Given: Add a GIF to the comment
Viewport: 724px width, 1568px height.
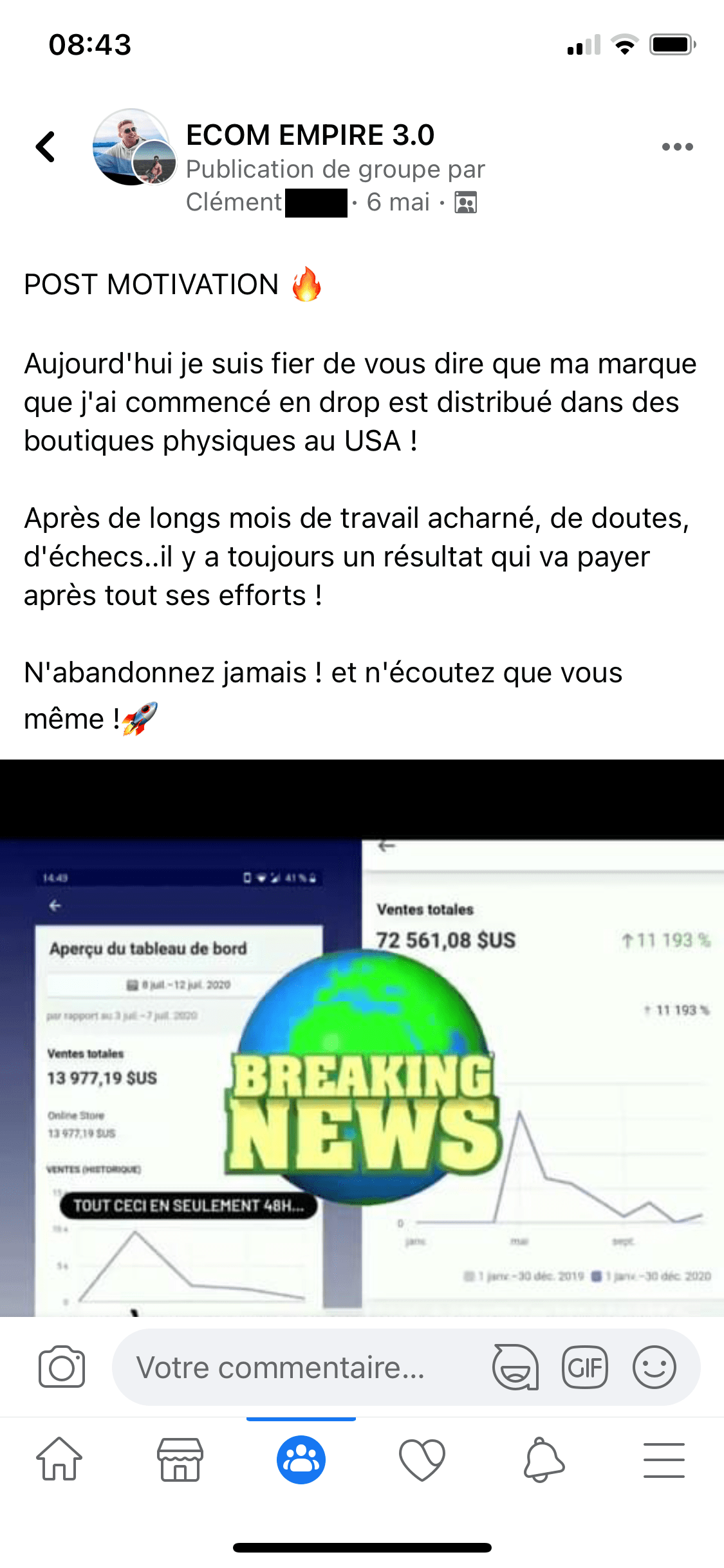Looking at the screenshot, I should pyautogui.click(x=584, y=1367).
